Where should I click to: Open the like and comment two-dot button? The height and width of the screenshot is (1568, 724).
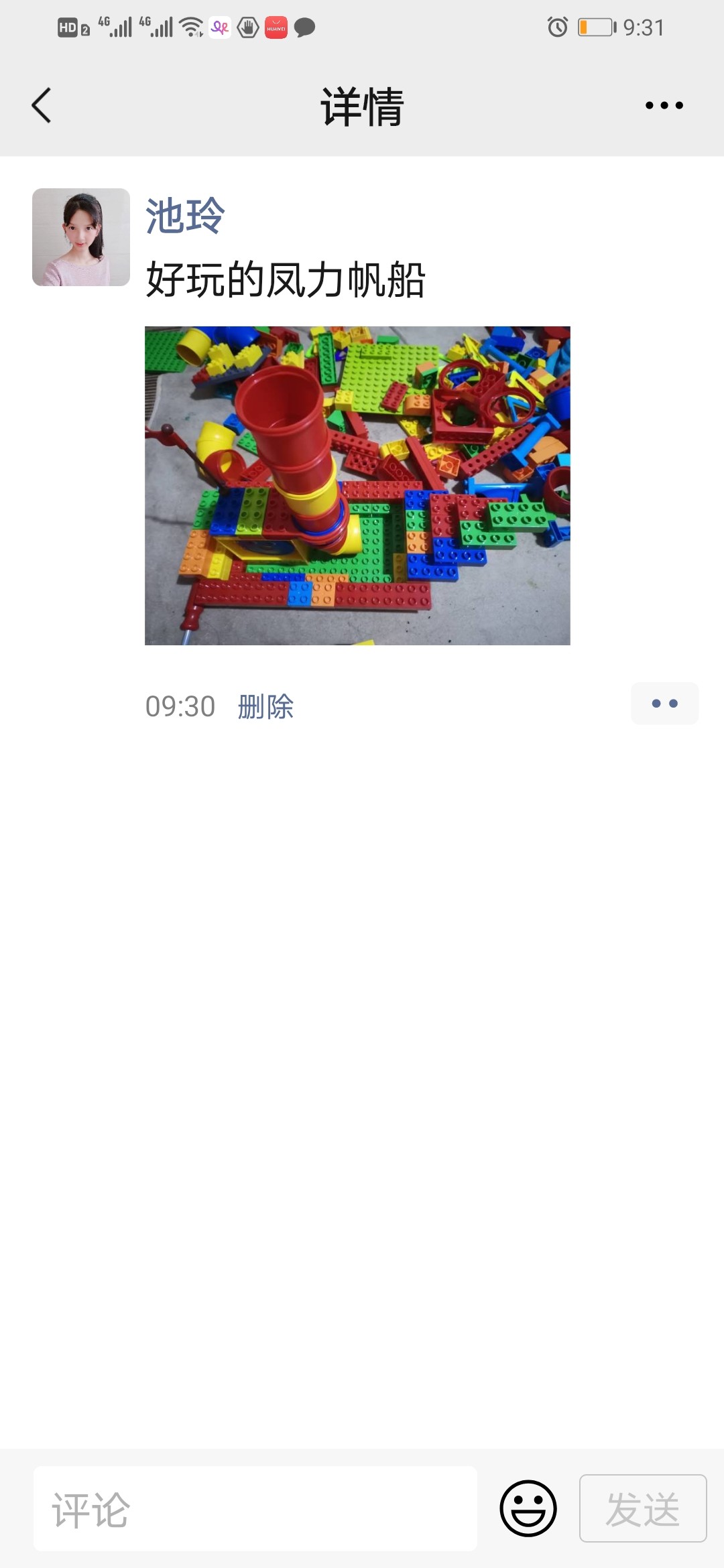[x=664, y=704]
